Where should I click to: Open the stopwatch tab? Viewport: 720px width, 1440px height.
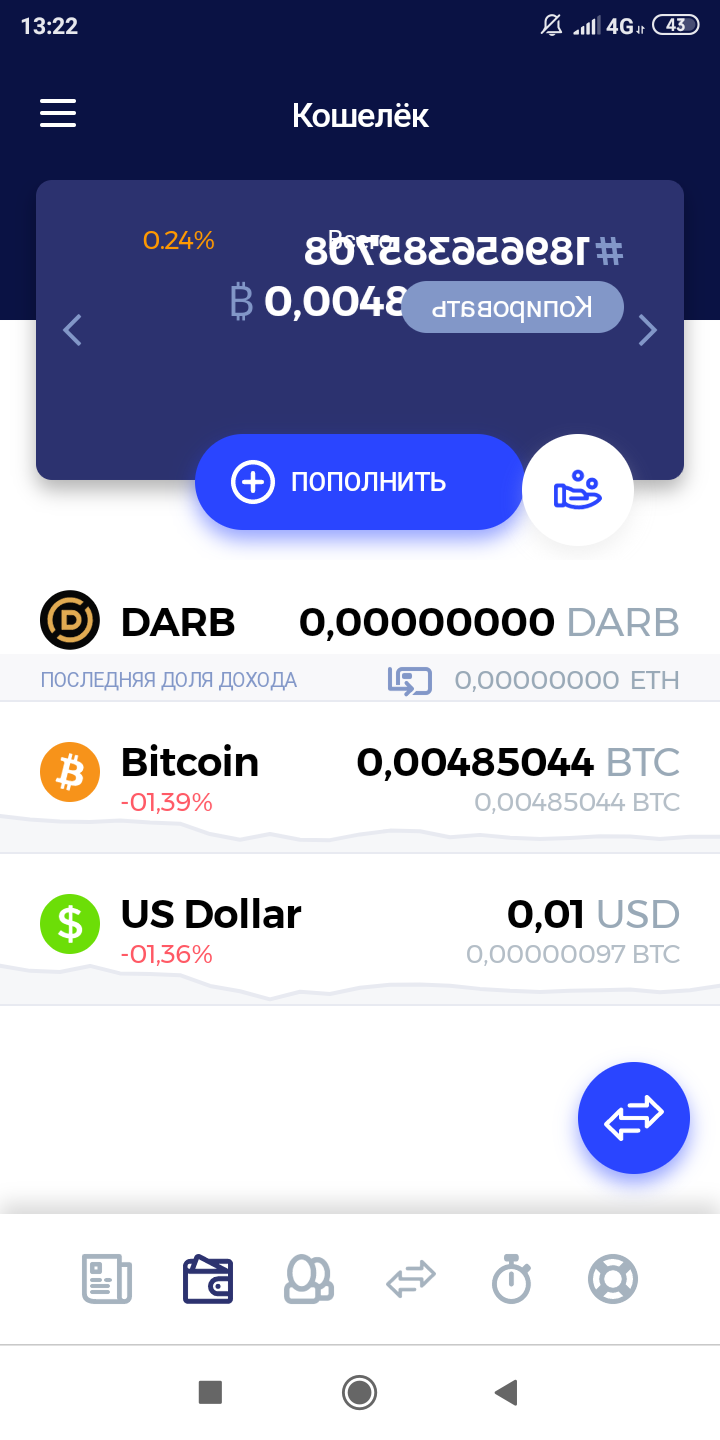512,1279
